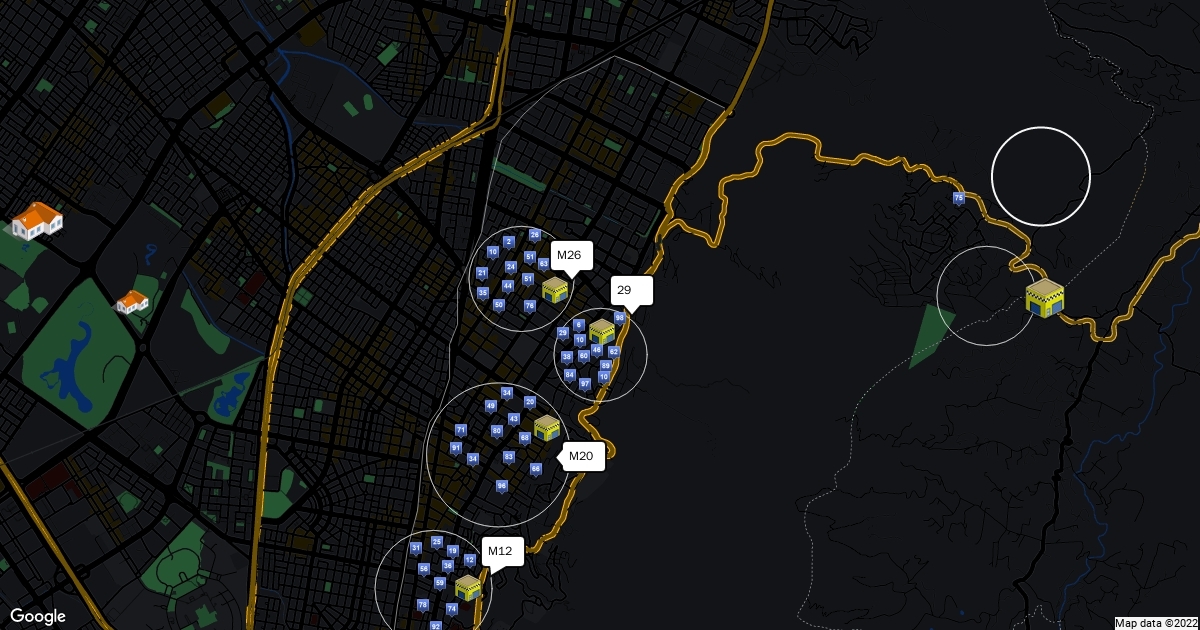Tap the store marker on the winding road

point(1045,298)
